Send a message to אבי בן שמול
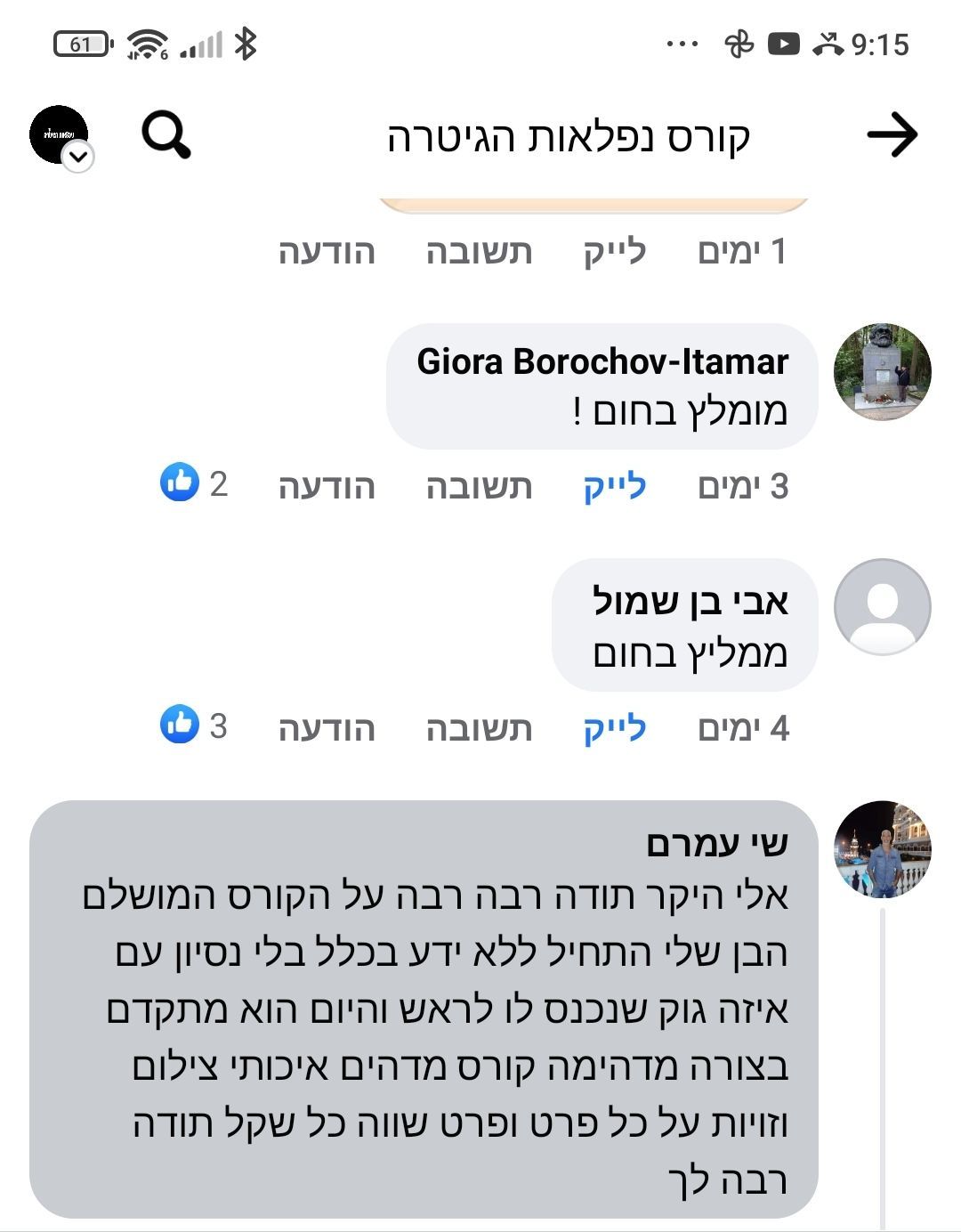Image resolution: width=961 pixels, height=1232 pixels. pos(327,729)
